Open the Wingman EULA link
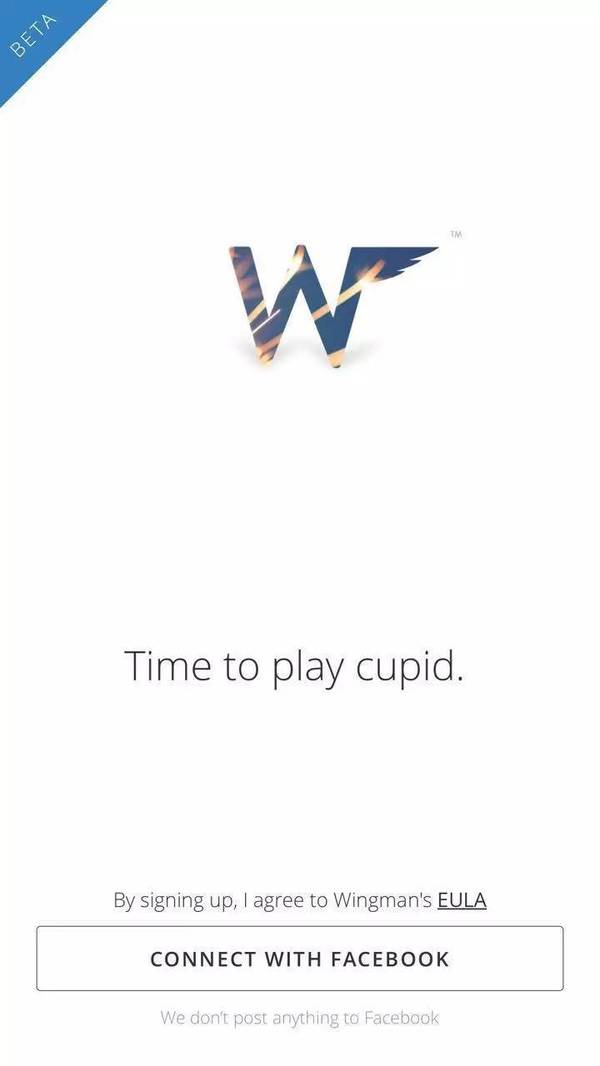Screen dimensions: 600x1066 [461, 900]
